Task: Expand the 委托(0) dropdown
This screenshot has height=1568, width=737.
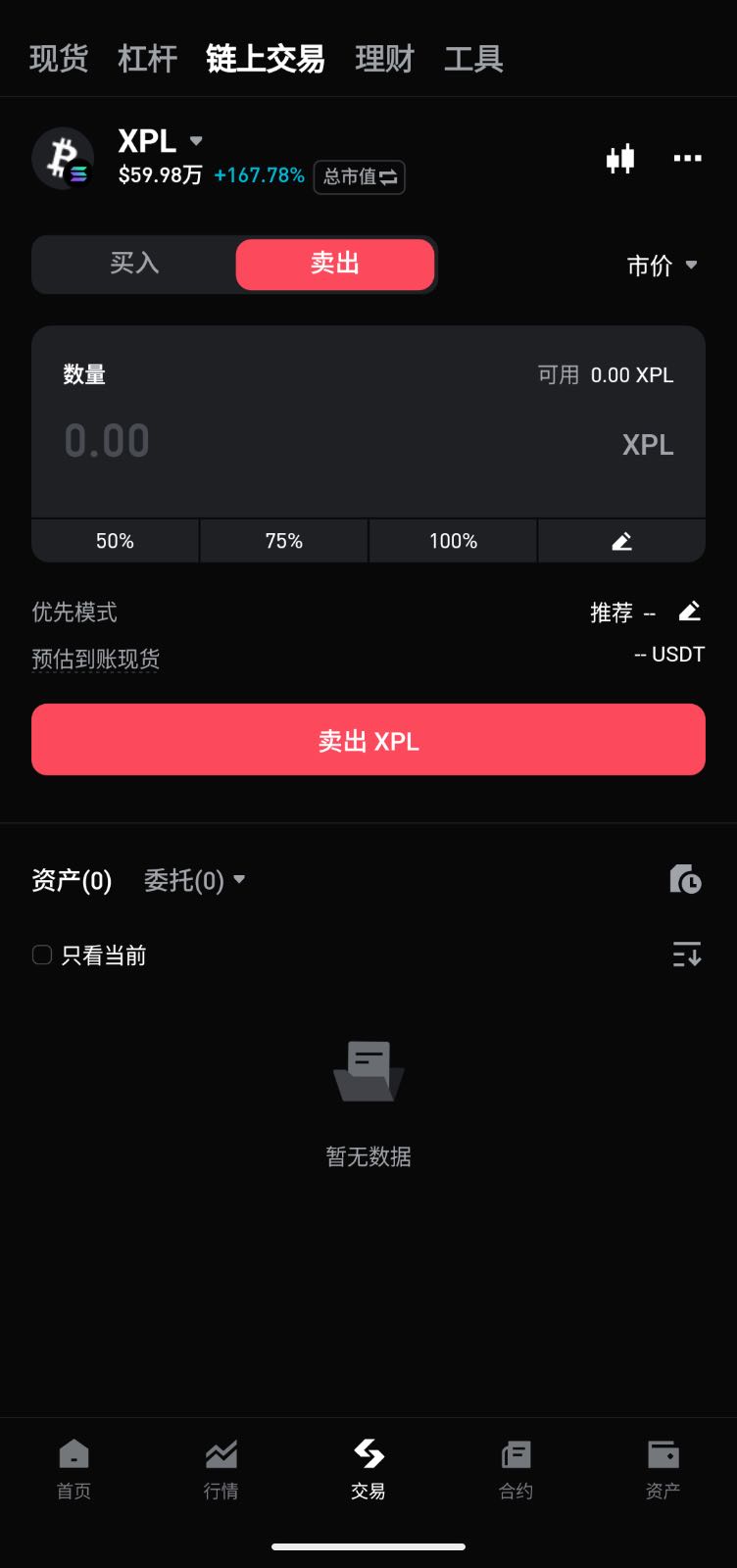Action: click(194, 880)
